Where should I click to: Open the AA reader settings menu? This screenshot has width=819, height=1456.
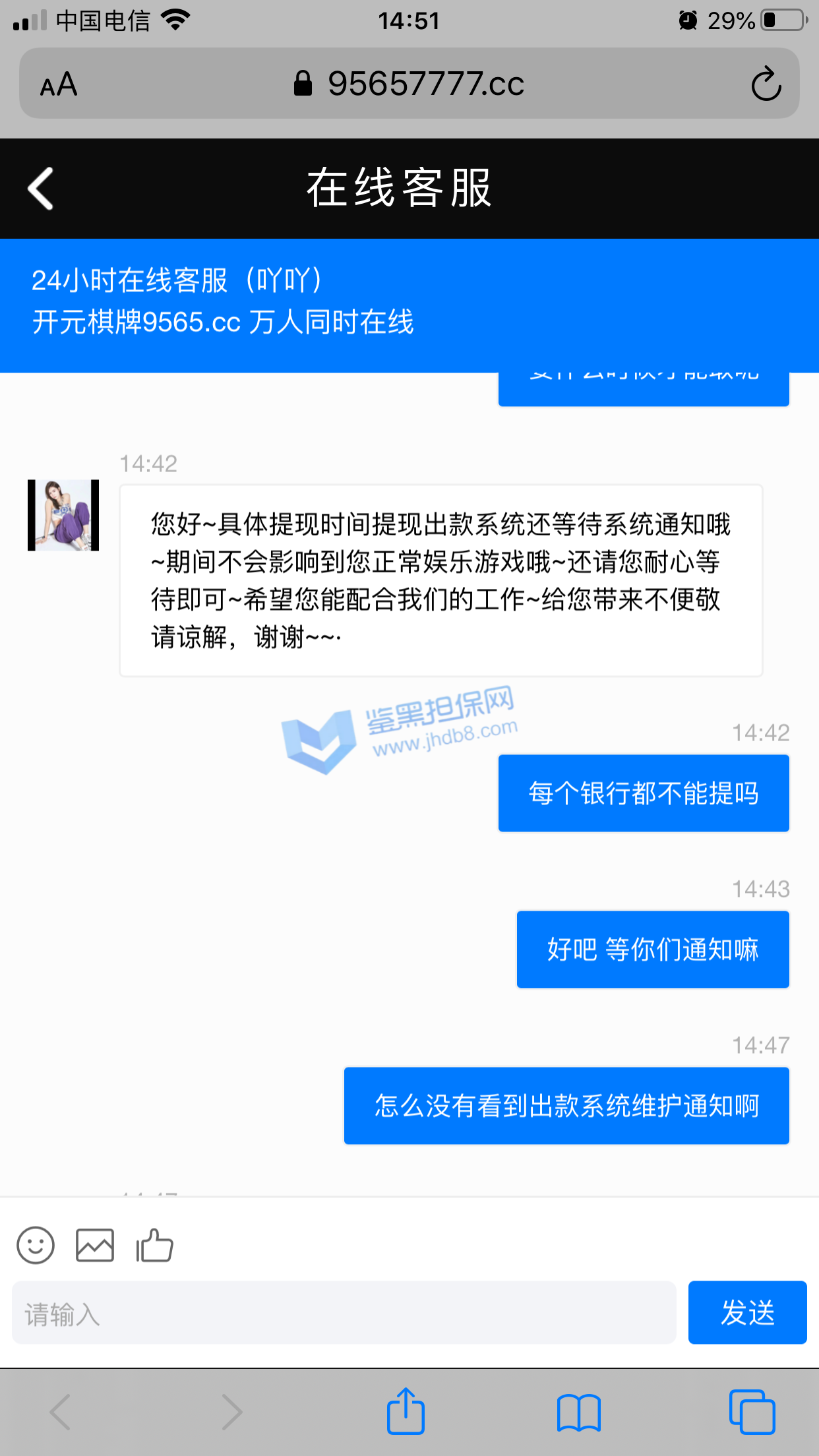tap(59, 84)
